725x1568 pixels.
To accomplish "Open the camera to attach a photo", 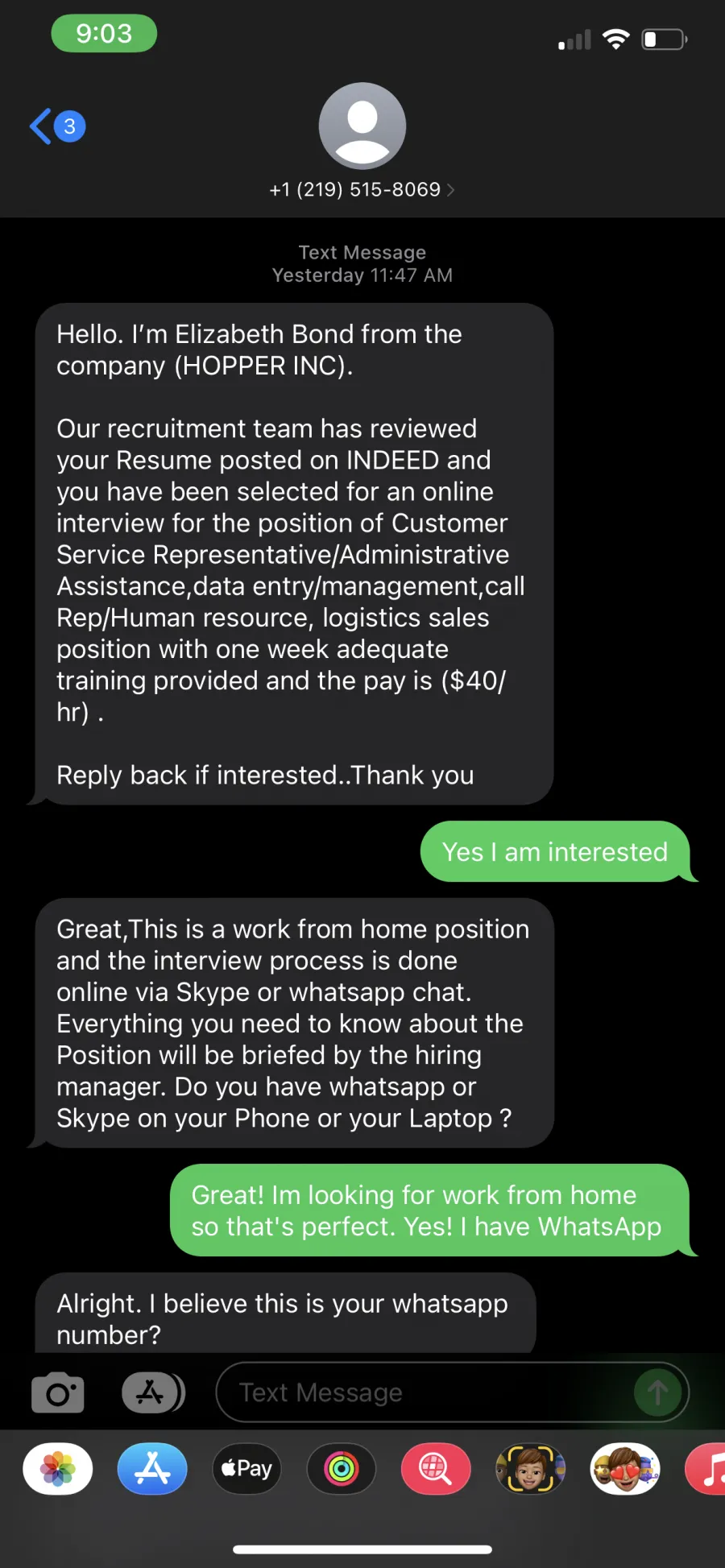I will [x=57, y=1392].
